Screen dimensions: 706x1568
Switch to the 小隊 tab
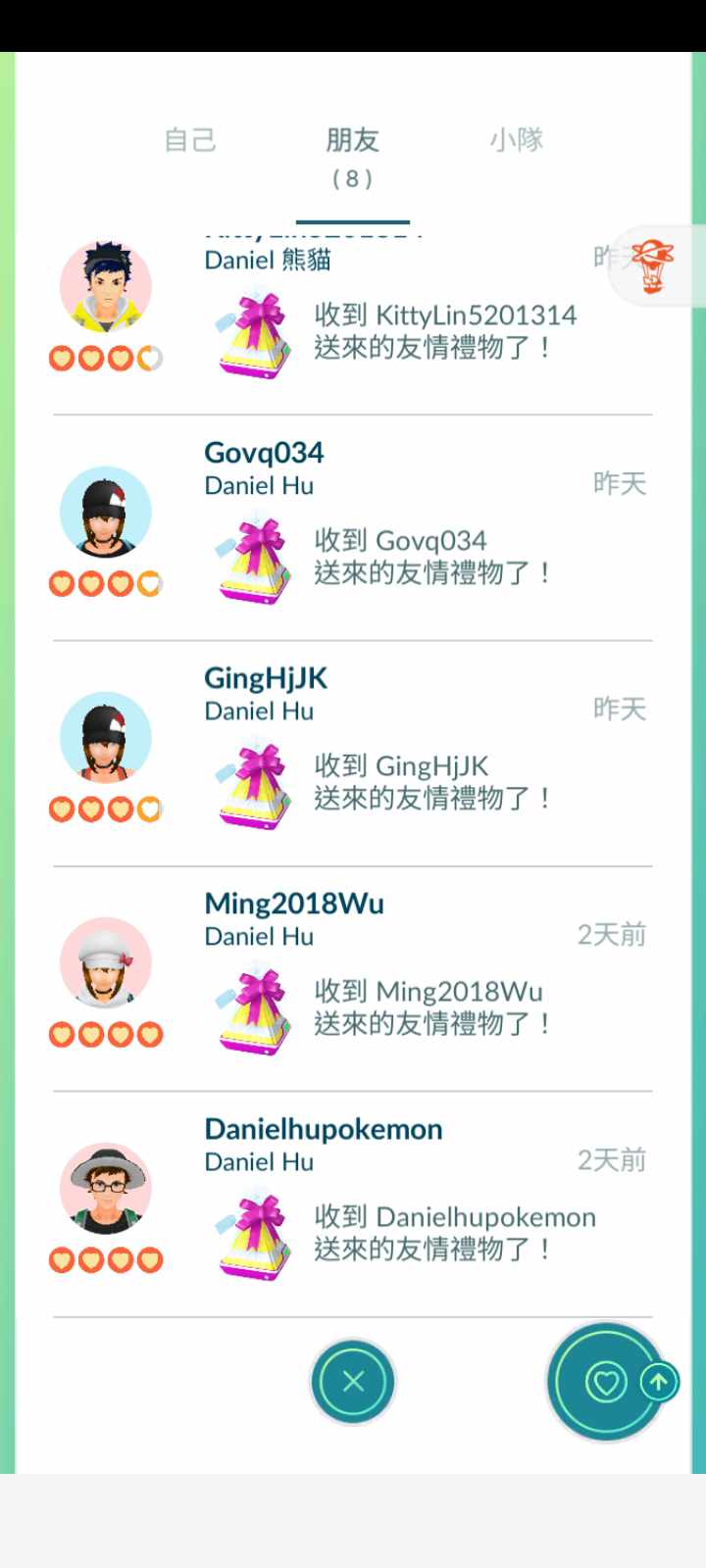click(x=517, y=140)
